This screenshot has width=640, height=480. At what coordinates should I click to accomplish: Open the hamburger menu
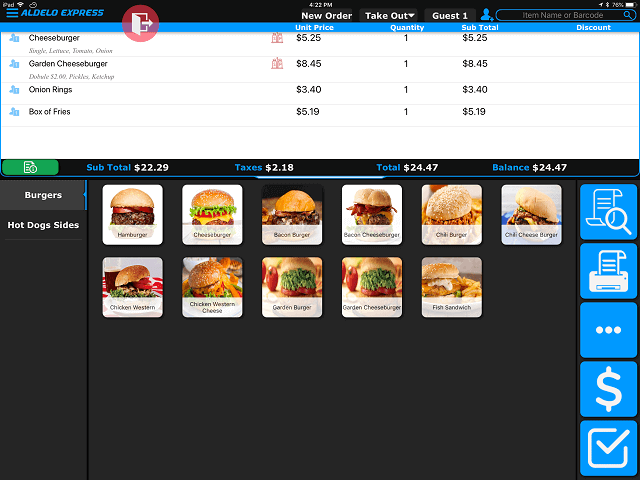pyautogui.click(x=12, y=14)
